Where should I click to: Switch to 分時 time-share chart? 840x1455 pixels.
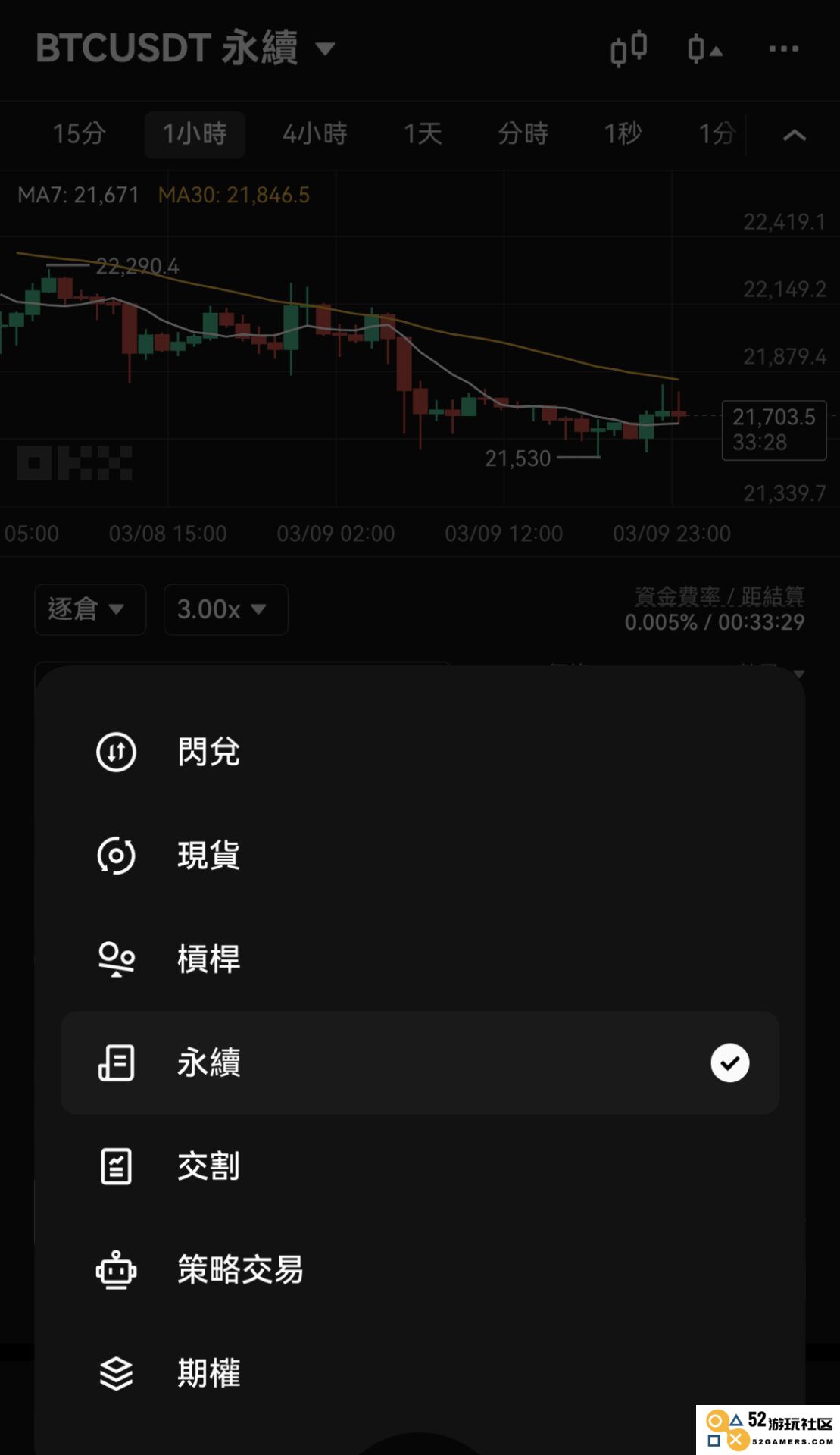523,134
